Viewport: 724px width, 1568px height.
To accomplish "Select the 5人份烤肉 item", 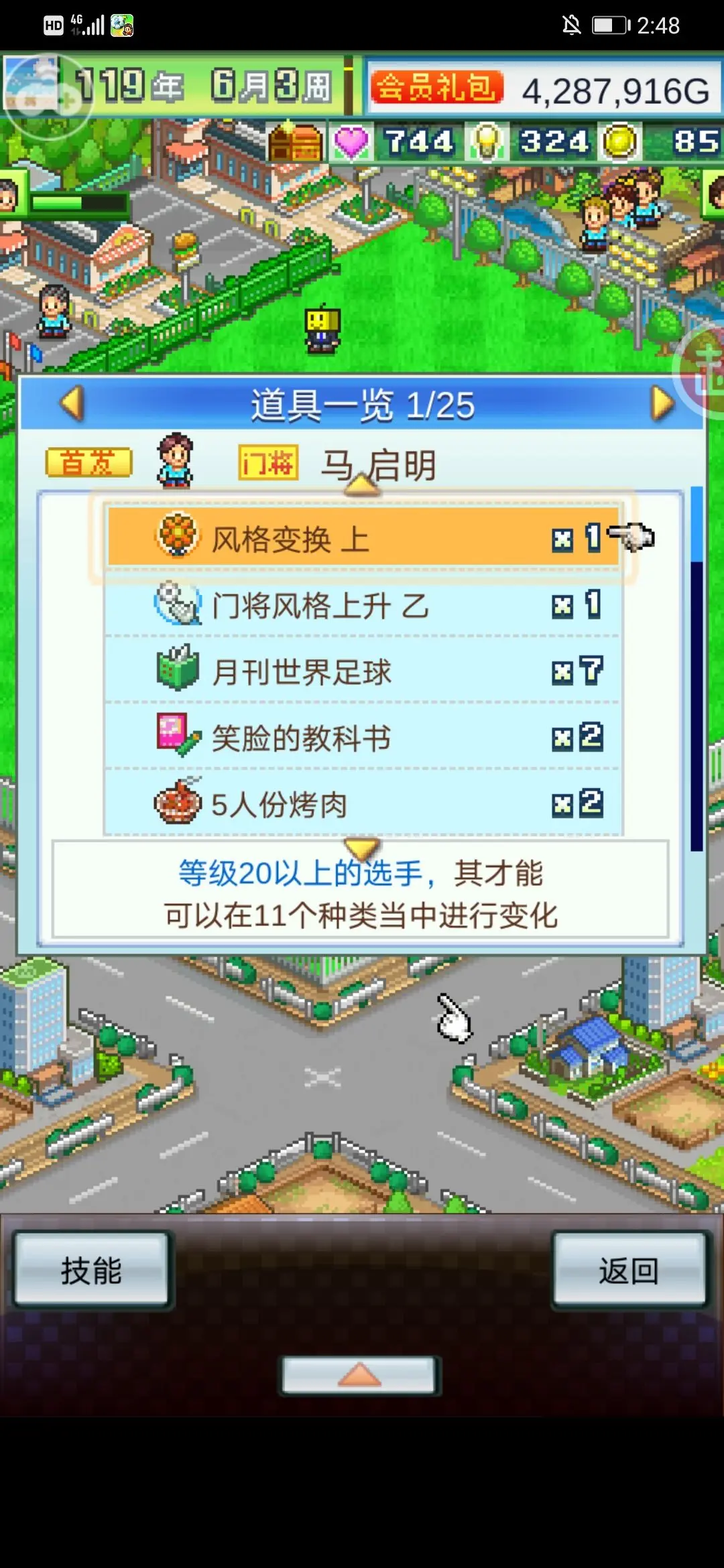I will 362,804.
